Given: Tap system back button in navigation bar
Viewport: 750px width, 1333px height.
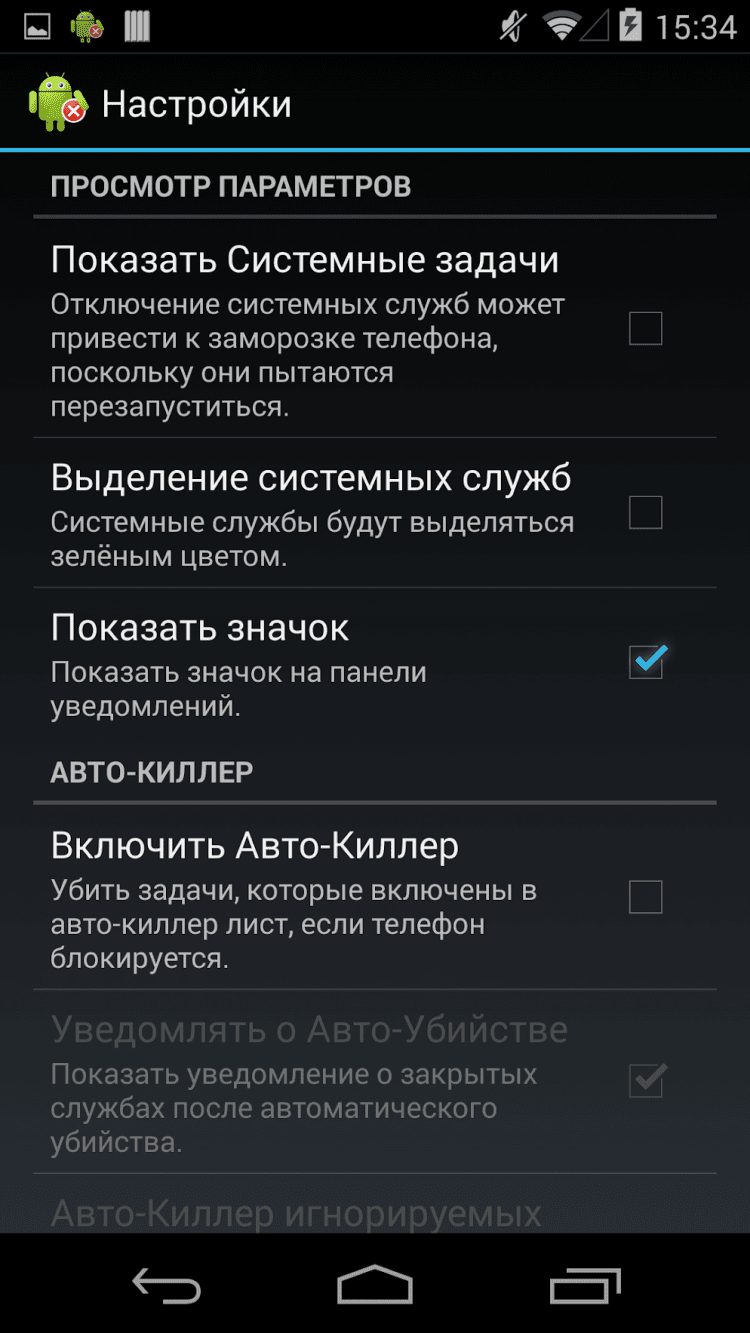Looking at the screenshot, I should pyautogui.click(x=166, y=1285).
